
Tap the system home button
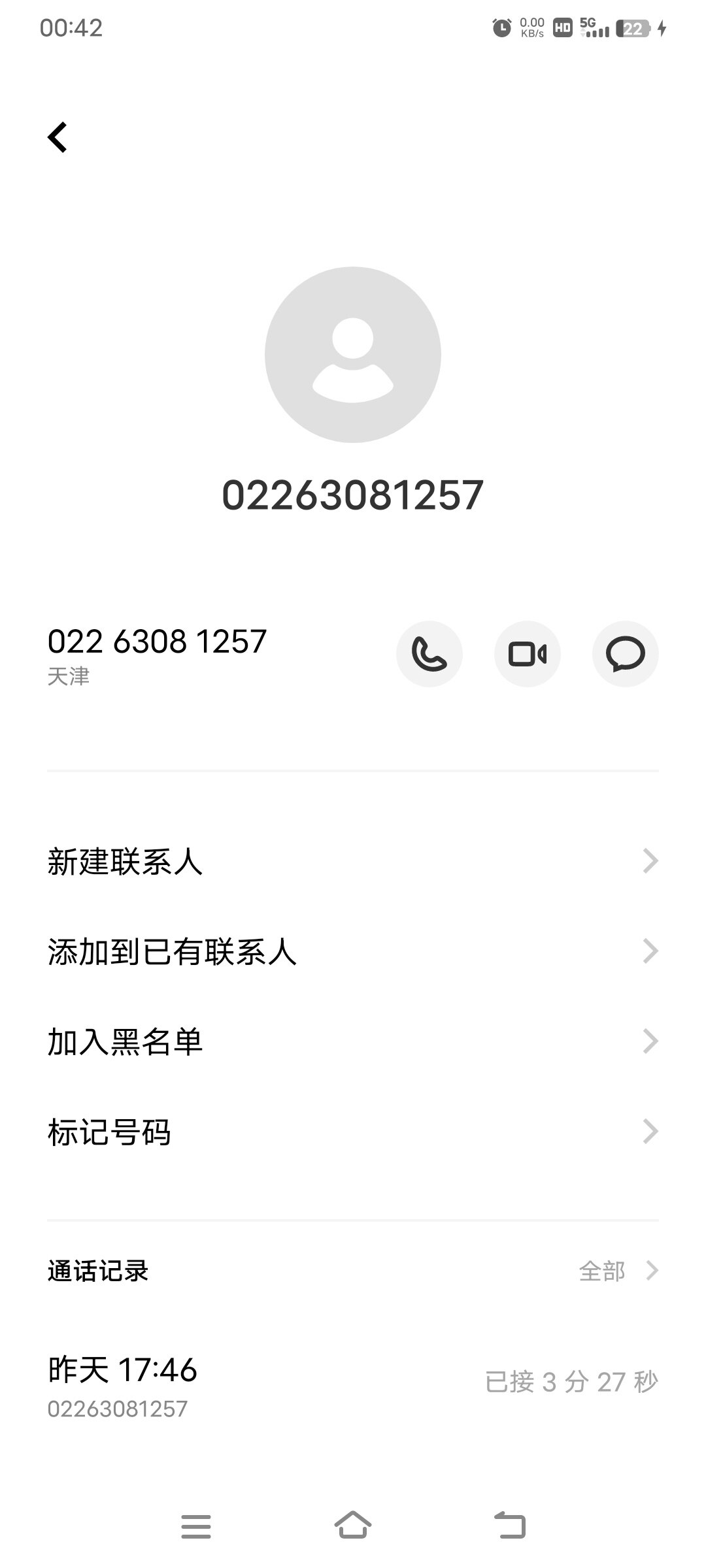point(353,1526)
